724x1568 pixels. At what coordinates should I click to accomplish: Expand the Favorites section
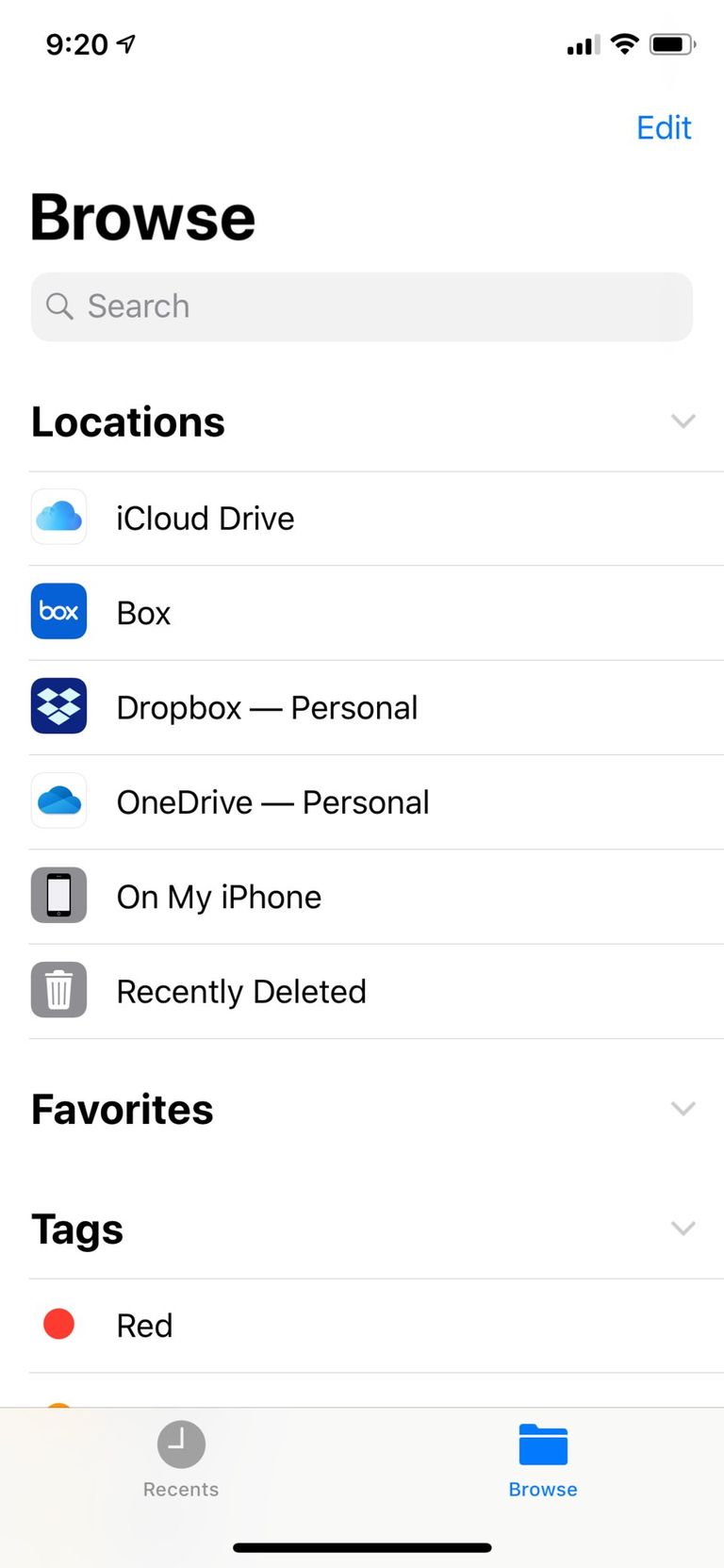click(x=683, y=1109)
